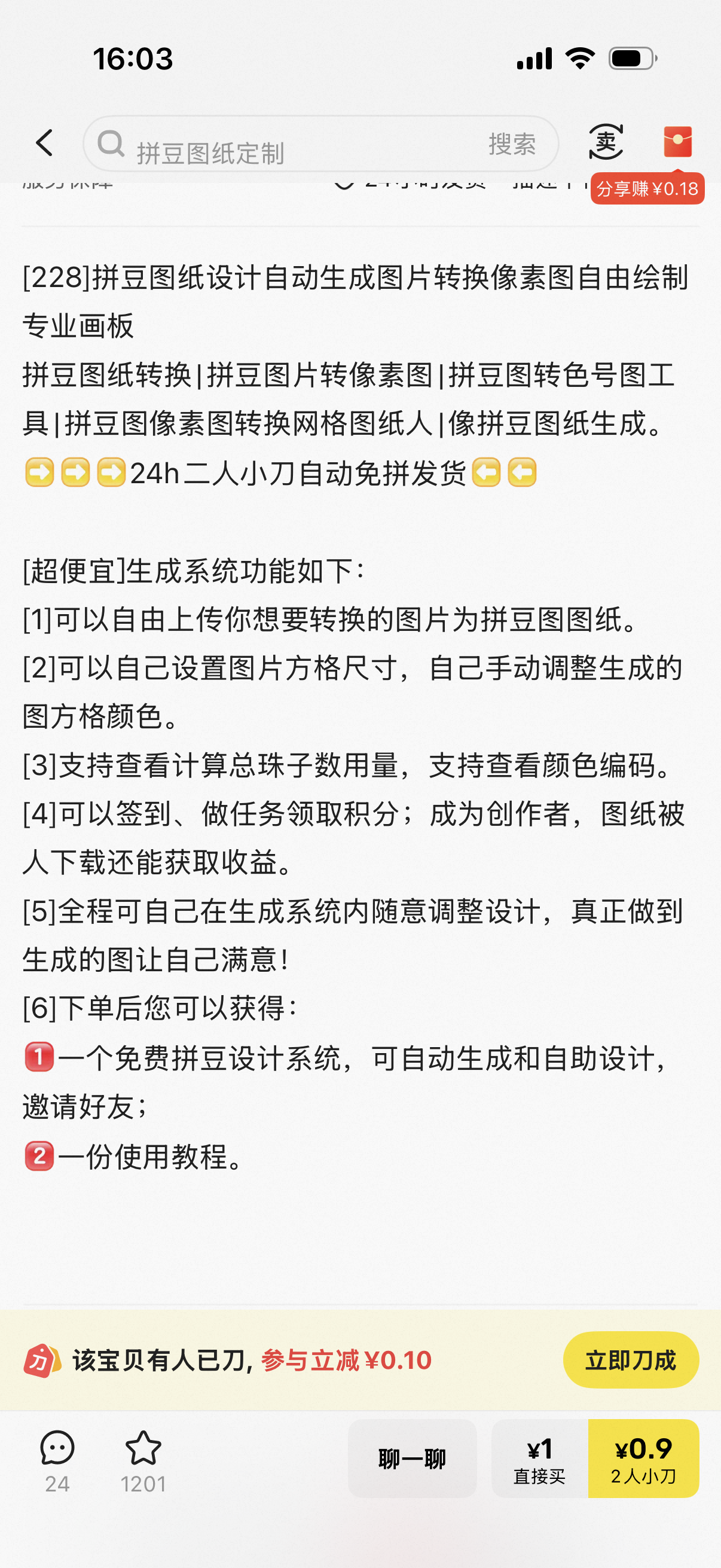This screenshot has width=721, height=1568.
Task: Buy directly for ¥1 直接买
Action: pos(540,1459)
